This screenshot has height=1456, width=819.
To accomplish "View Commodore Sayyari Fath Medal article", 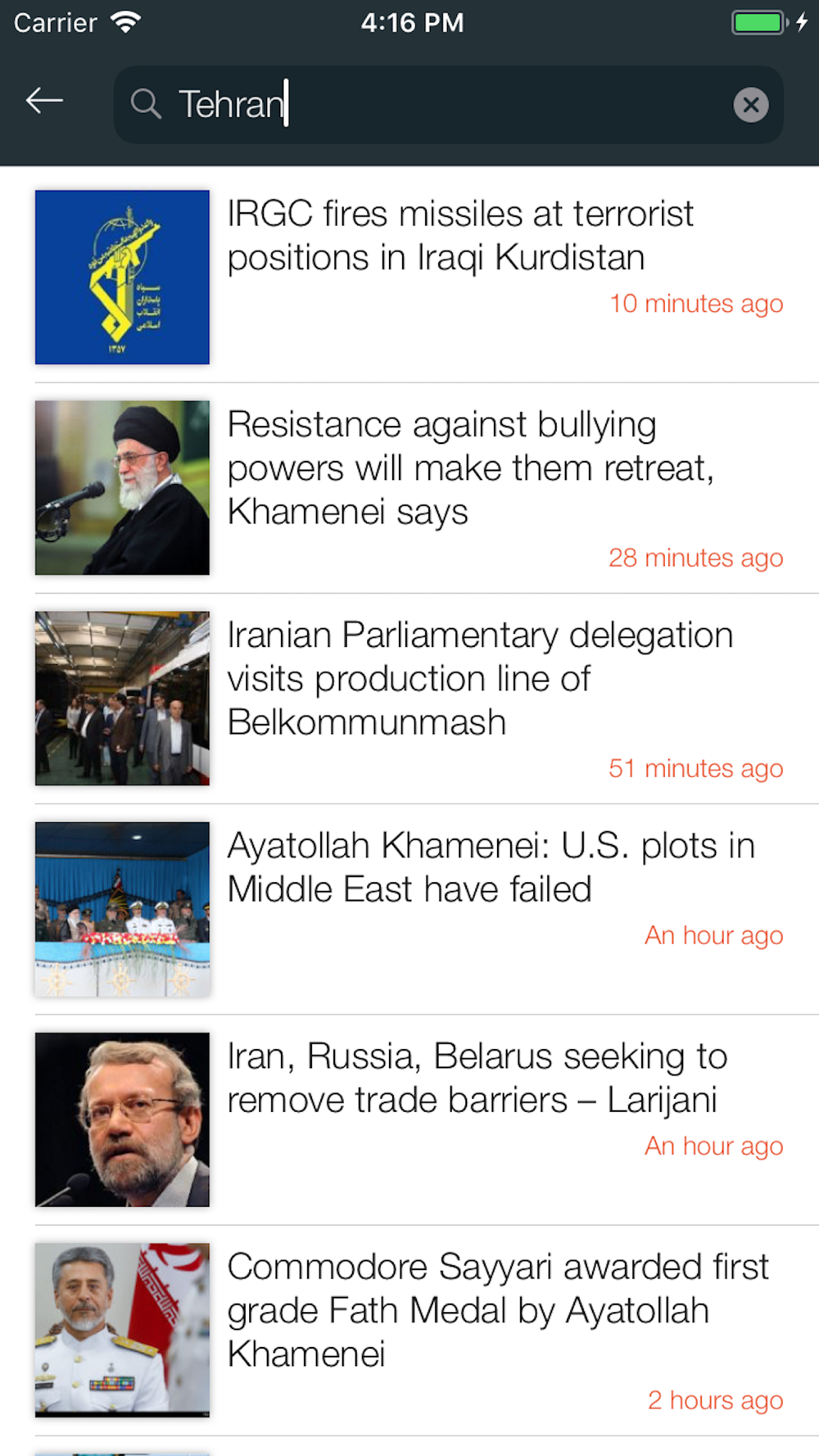I will click(x=497, y=1310).
